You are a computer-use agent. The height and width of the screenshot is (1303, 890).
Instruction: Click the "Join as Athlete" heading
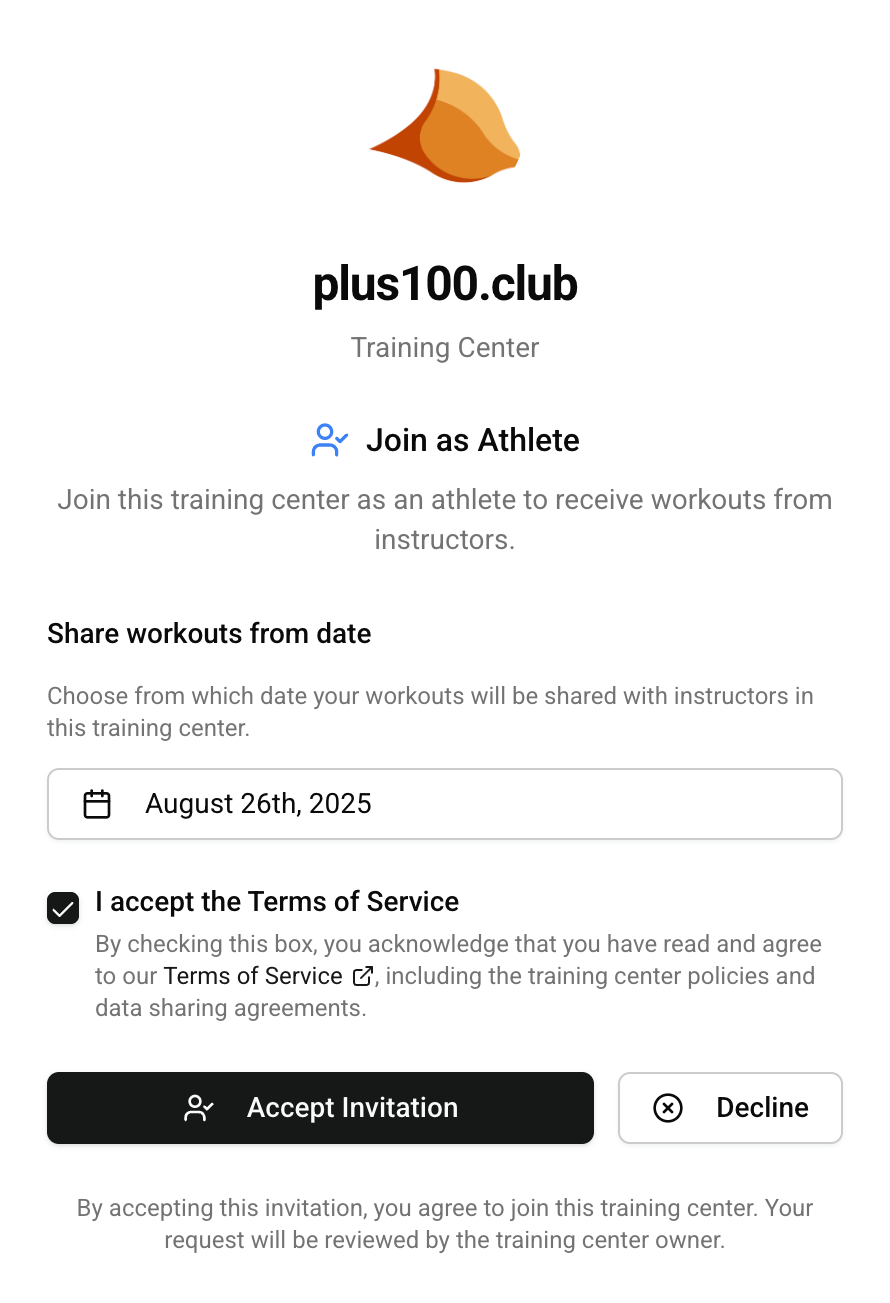[473, 439]
